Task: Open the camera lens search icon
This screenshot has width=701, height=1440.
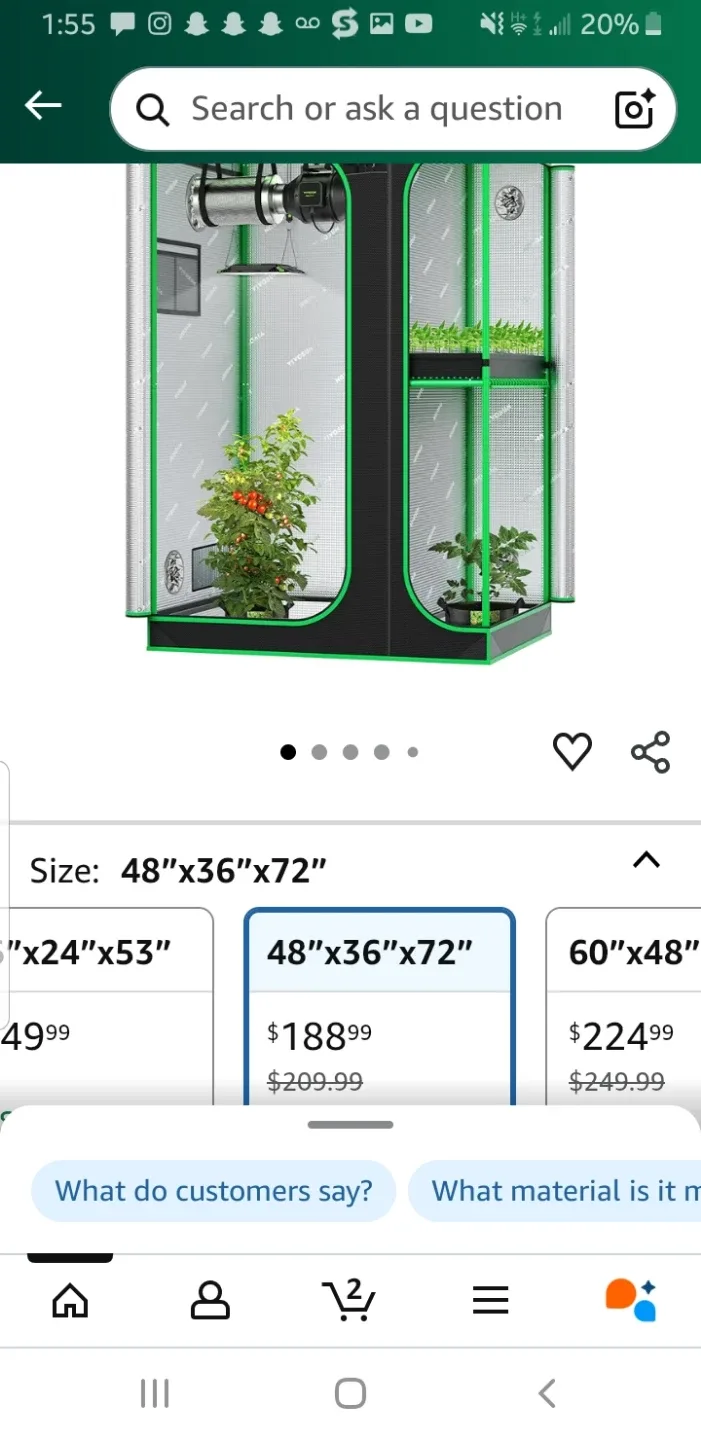Action: pos(634,109)
